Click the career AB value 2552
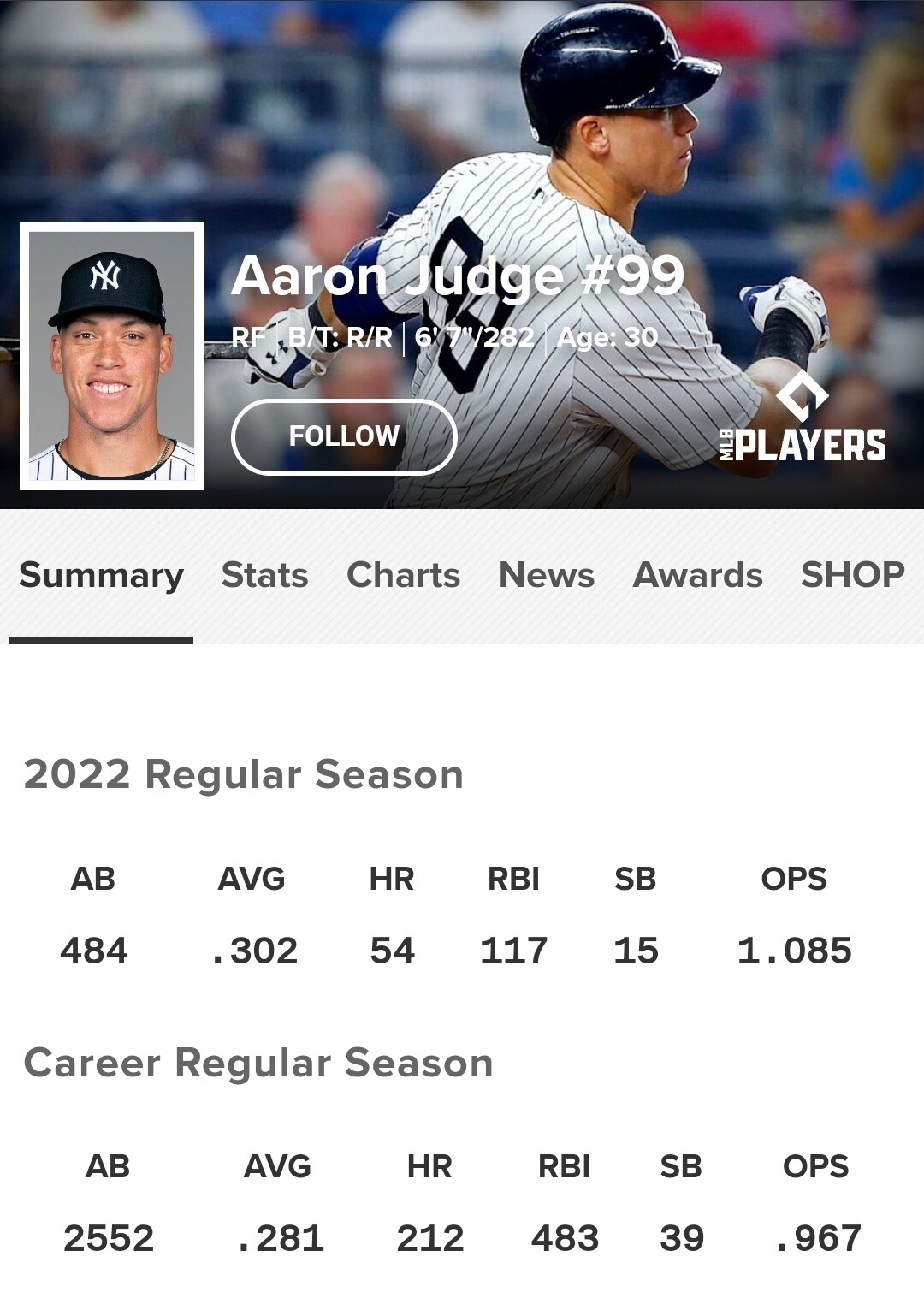924x1292 pixels. (x=111, y=1236)
